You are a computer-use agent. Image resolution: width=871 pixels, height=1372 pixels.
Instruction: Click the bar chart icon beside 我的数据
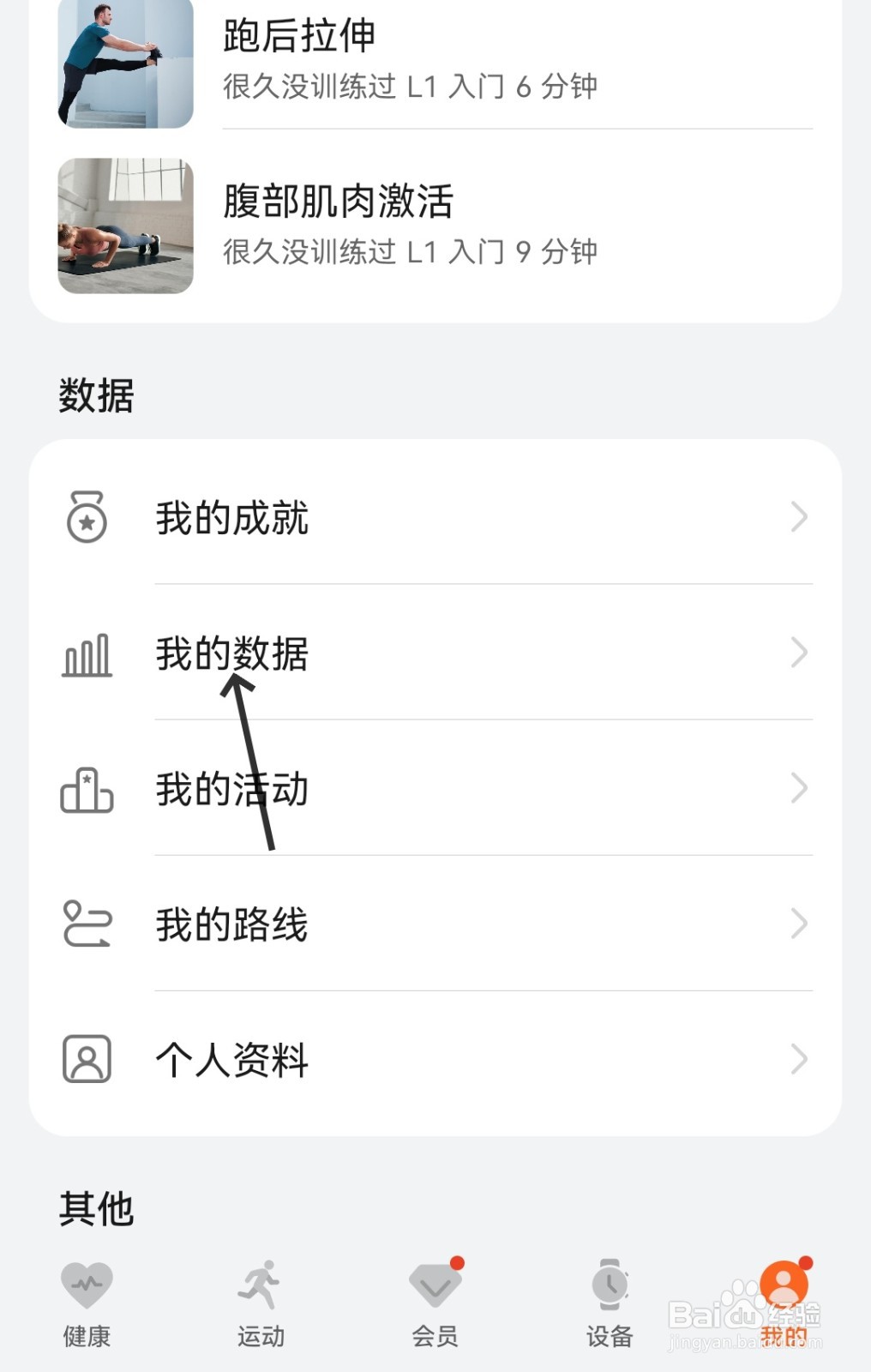[x=85, y=654]
